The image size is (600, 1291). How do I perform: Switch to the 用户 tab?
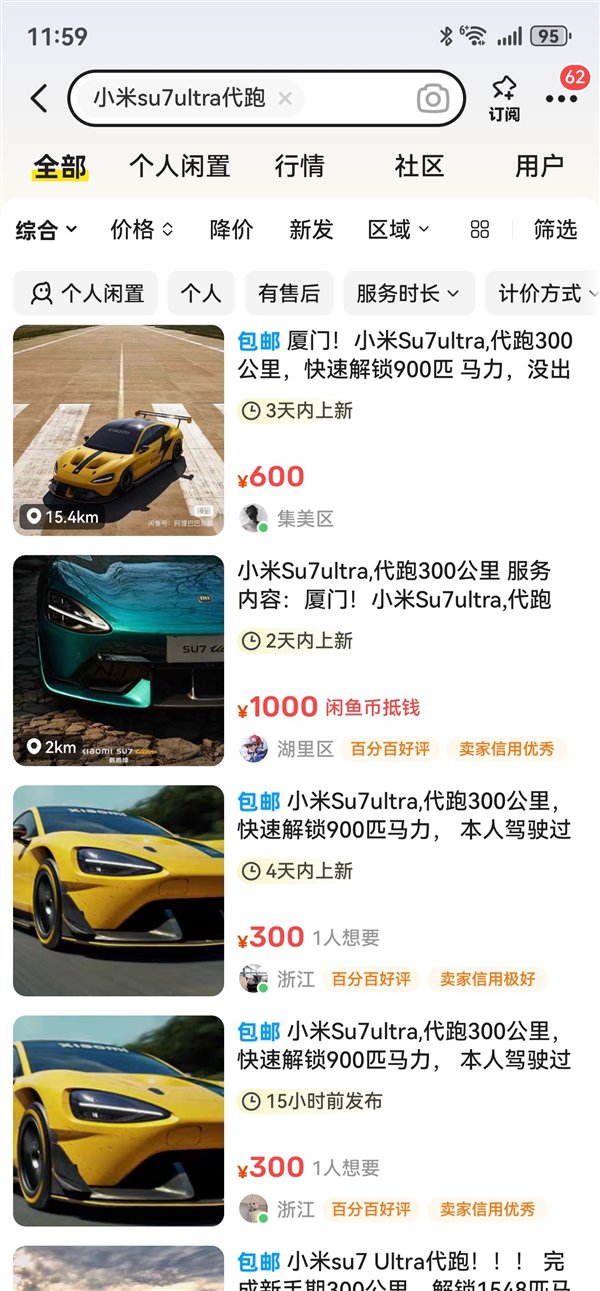click(539, 166)
